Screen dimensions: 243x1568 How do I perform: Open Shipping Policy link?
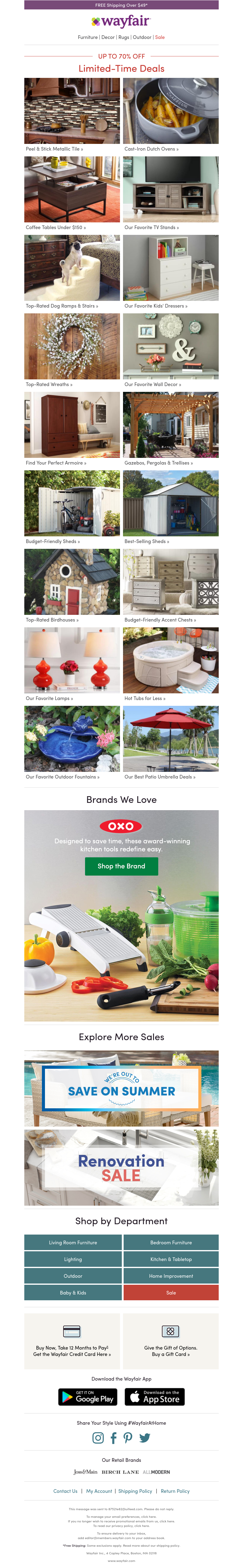135,1491
